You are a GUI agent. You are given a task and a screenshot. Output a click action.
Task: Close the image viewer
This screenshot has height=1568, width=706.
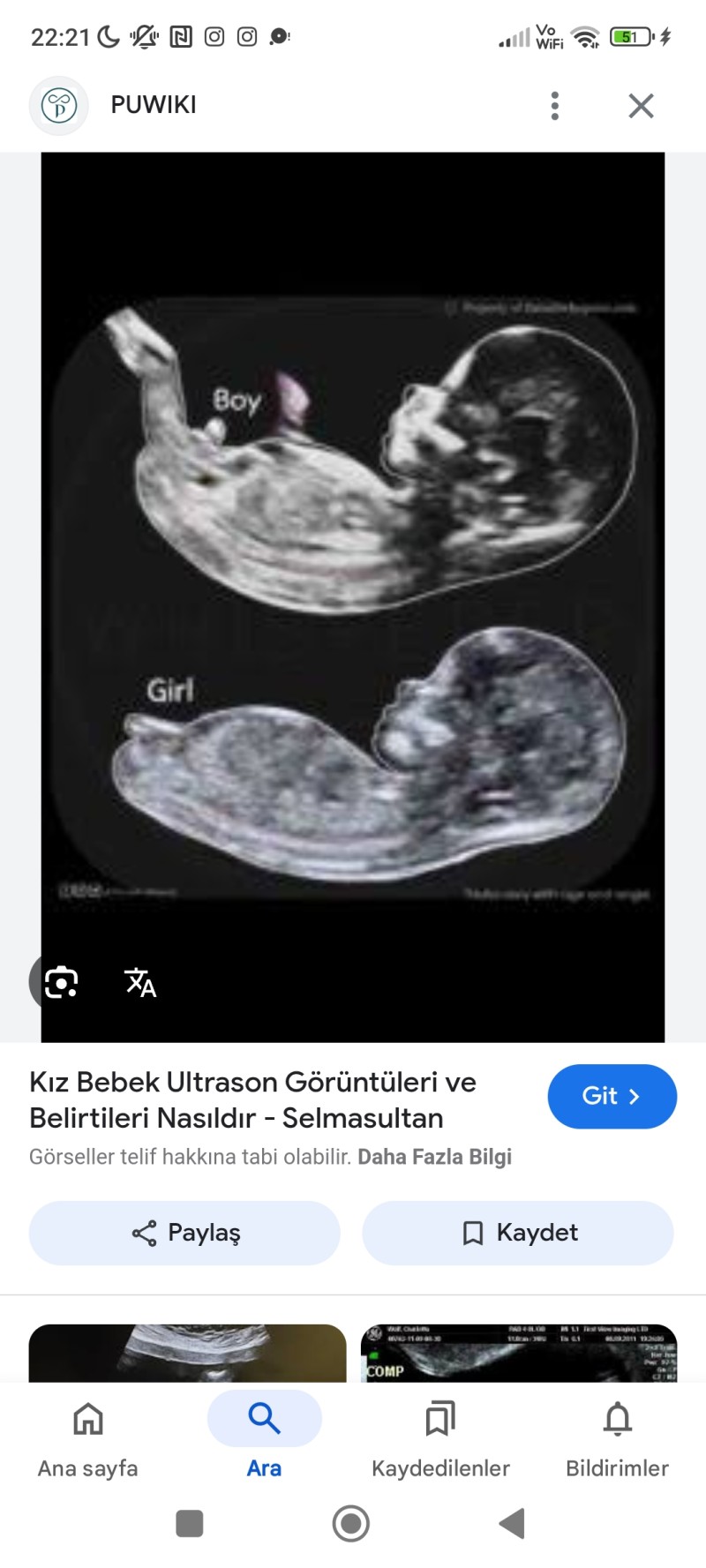point(641,106)
